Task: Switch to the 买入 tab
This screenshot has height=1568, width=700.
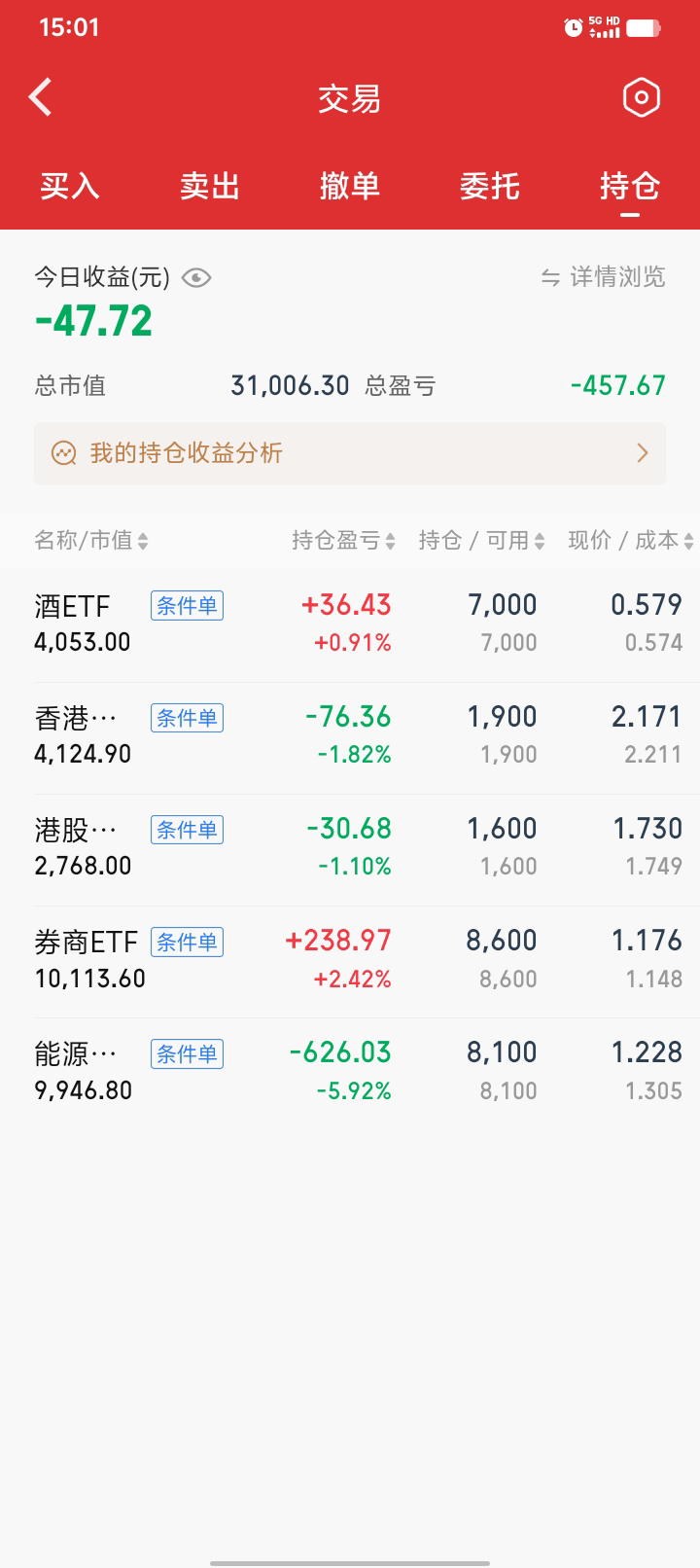Action: tap(70, 186)
